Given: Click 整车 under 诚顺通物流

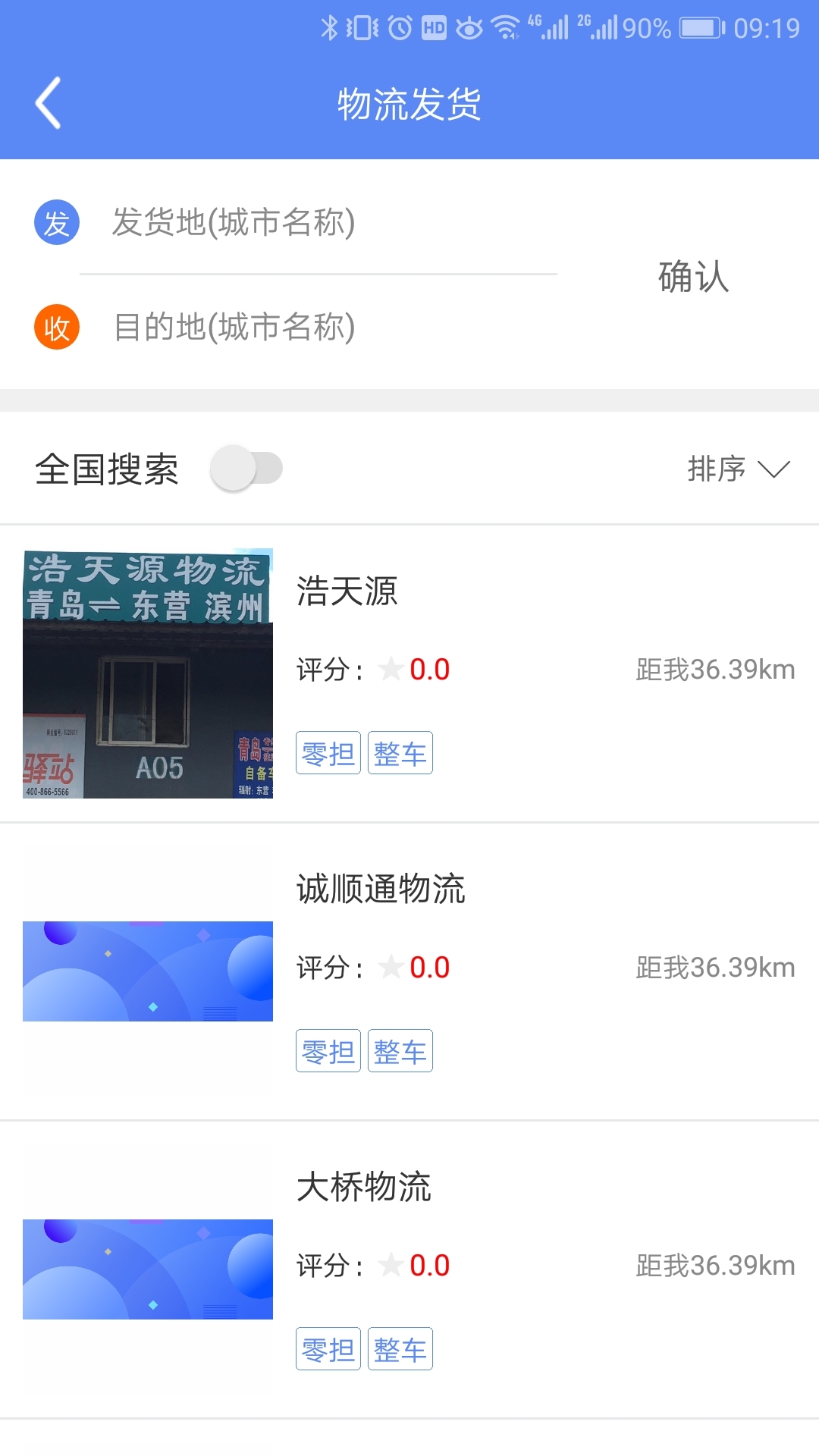Looking at the screenshot, I should pos(400,1050).
